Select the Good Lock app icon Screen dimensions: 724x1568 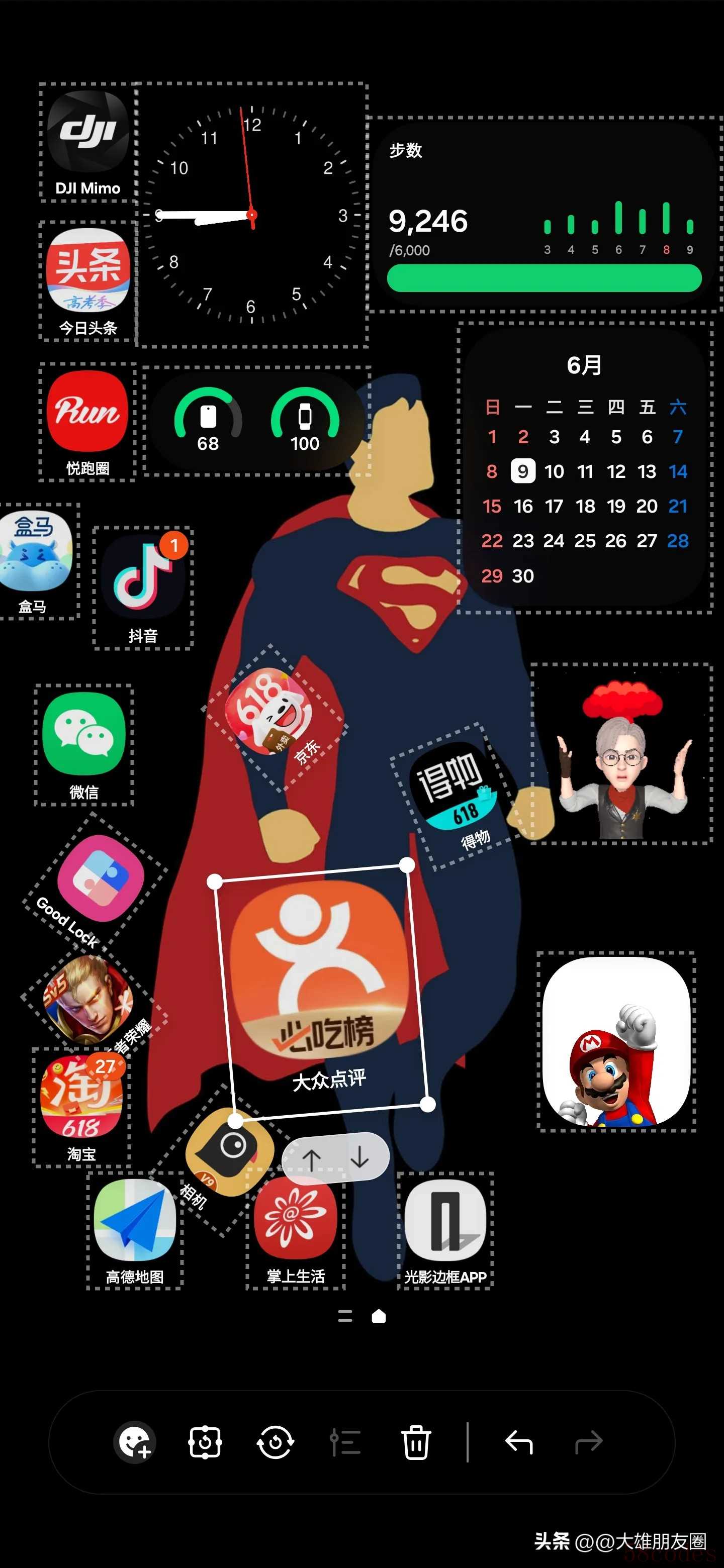tap(101, 878)
